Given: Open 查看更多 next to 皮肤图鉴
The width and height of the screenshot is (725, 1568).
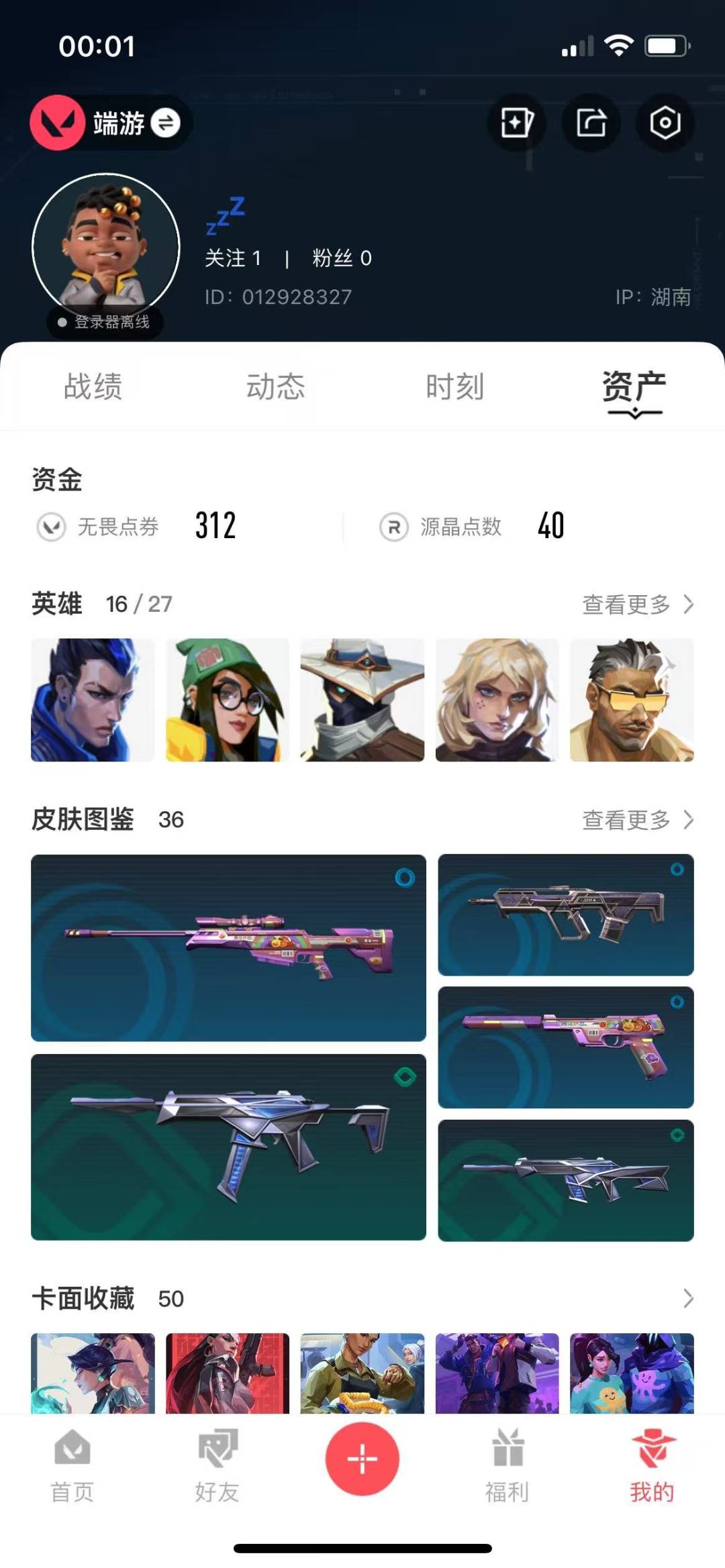Looking at the screenshot, I should coord(638,819).
